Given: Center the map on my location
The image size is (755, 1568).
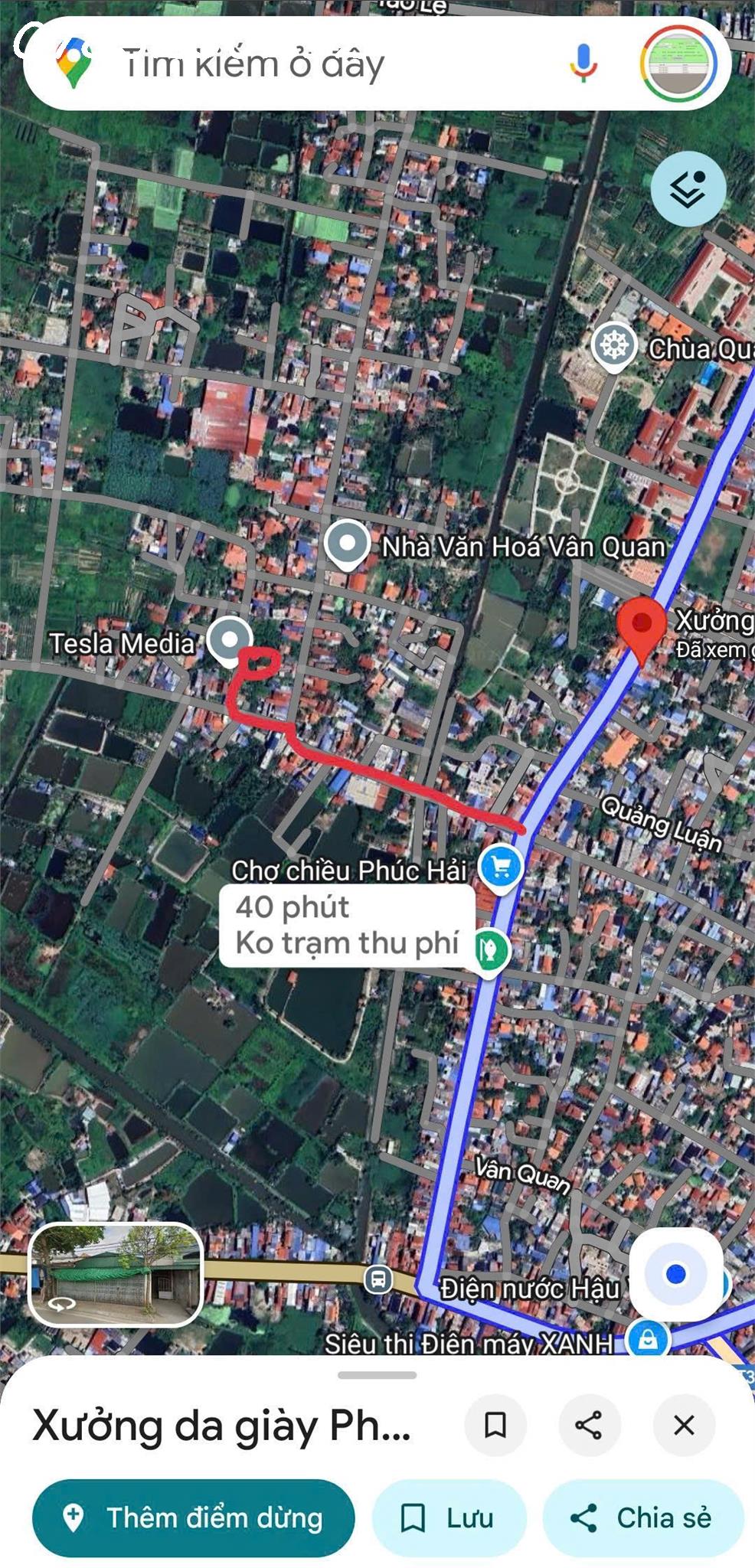Looking at the screenshot, I should tap(675, 1274).
